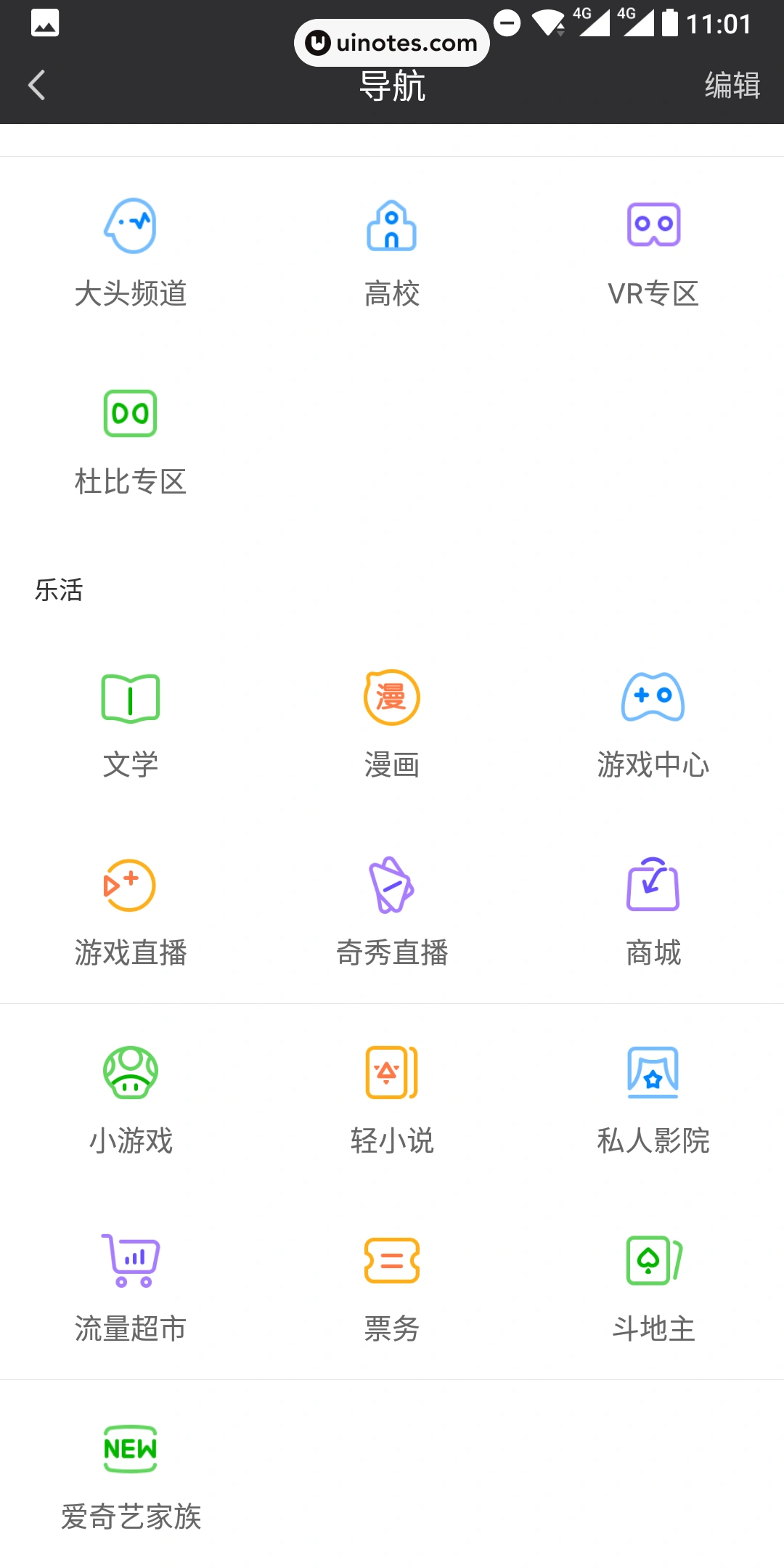The width and height of the screenshot is (784, 1568).
Task: Go back with the back arrow
Action: click(x=36, y=85)
